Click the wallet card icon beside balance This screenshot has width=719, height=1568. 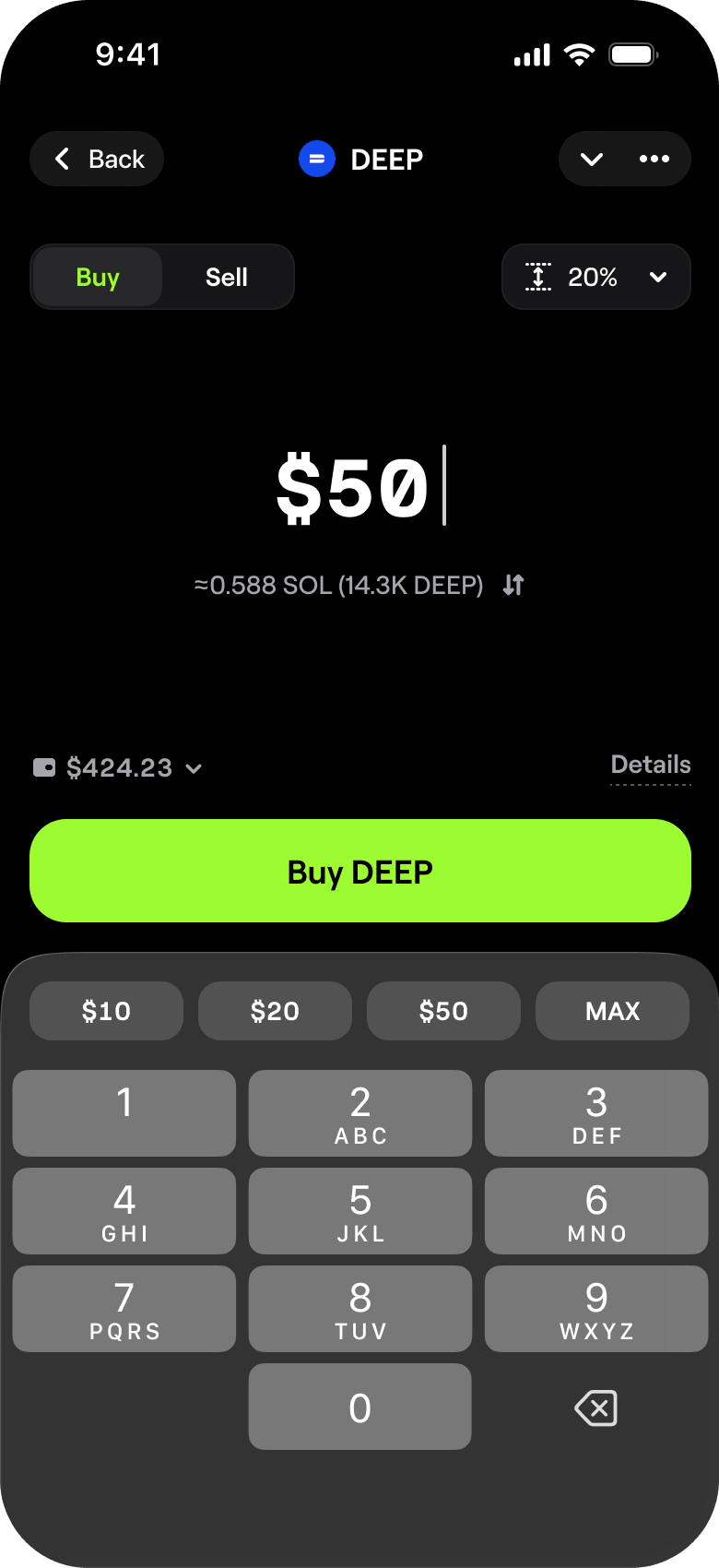tap(43, 766)
